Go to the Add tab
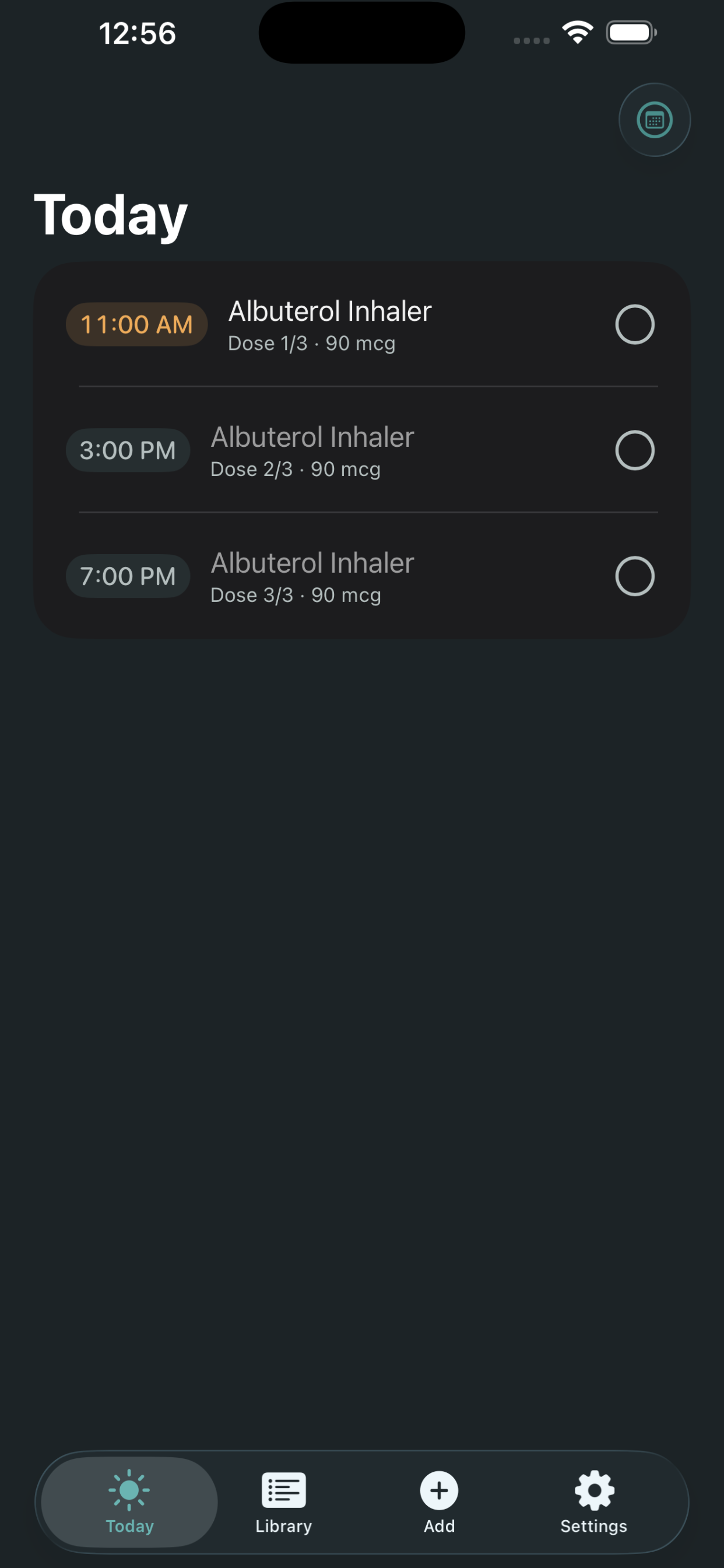Viewport: 724px width, 1568px height. [x=440, y=1502]
